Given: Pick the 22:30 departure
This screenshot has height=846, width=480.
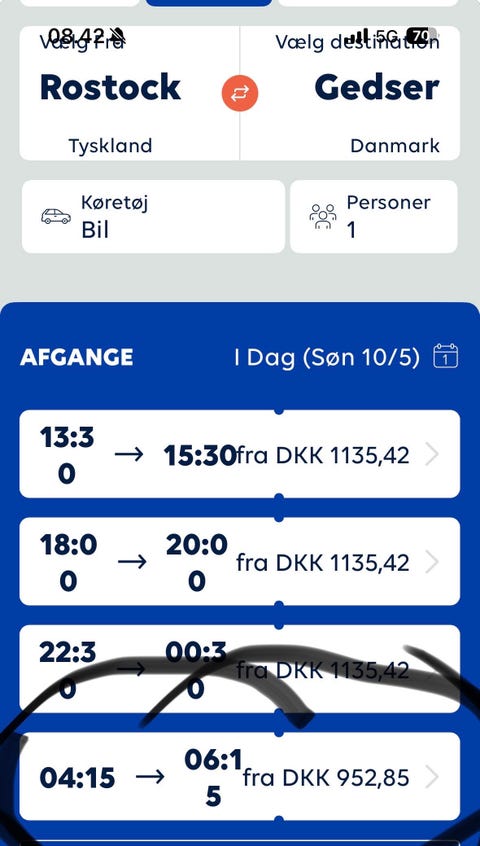Looking at the screenshot, I should coord(240,669).
